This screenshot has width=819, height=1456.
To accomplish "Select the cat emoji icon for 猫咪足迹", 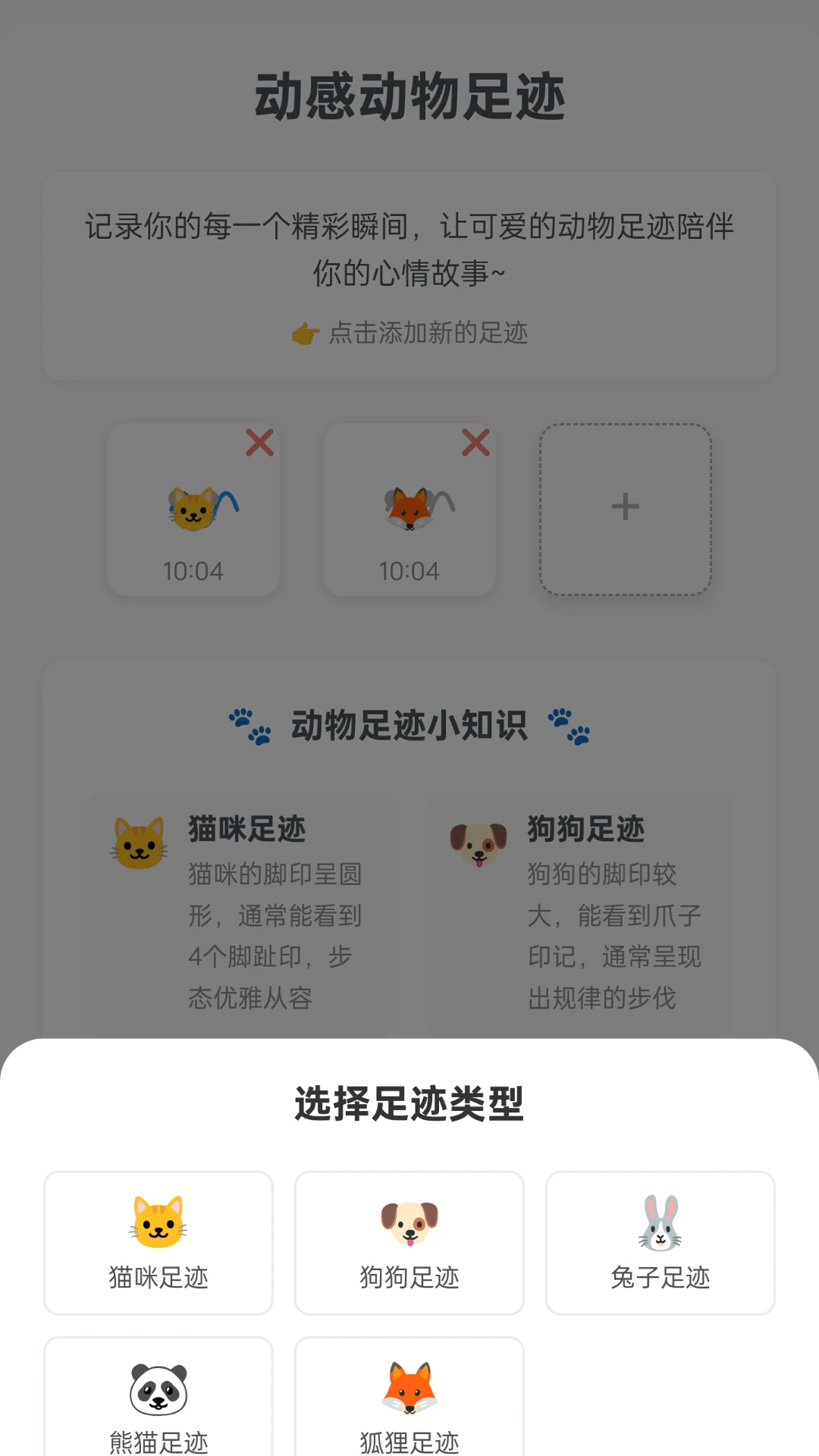I will [157, 1214].
